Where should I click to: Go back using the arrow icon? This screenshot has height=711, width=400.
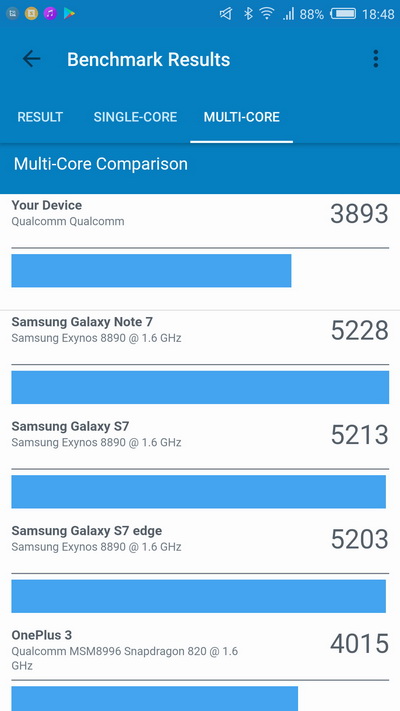31,59
